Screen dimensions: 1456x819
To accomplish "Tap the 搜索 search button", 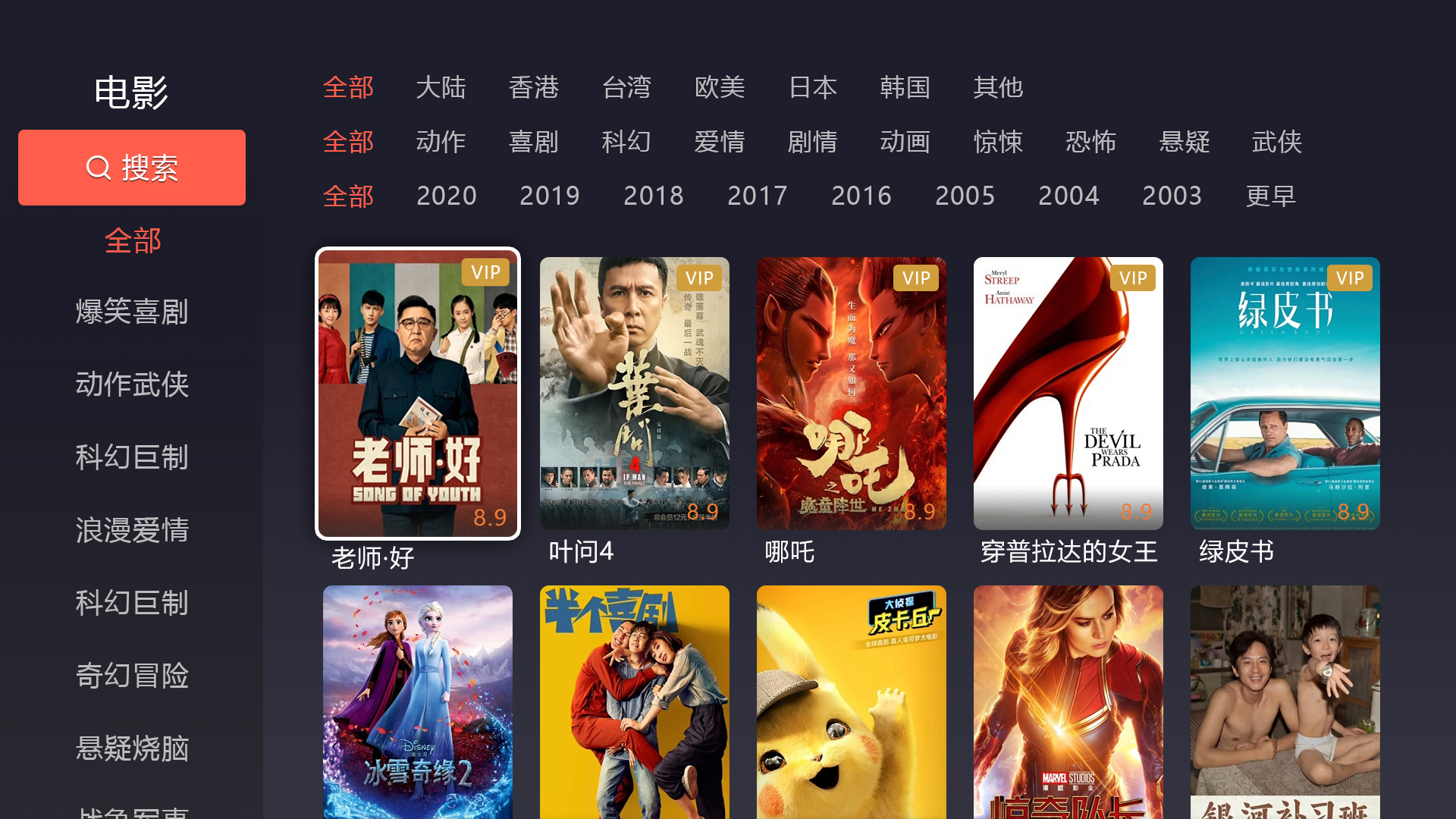I will pos(132,168).
